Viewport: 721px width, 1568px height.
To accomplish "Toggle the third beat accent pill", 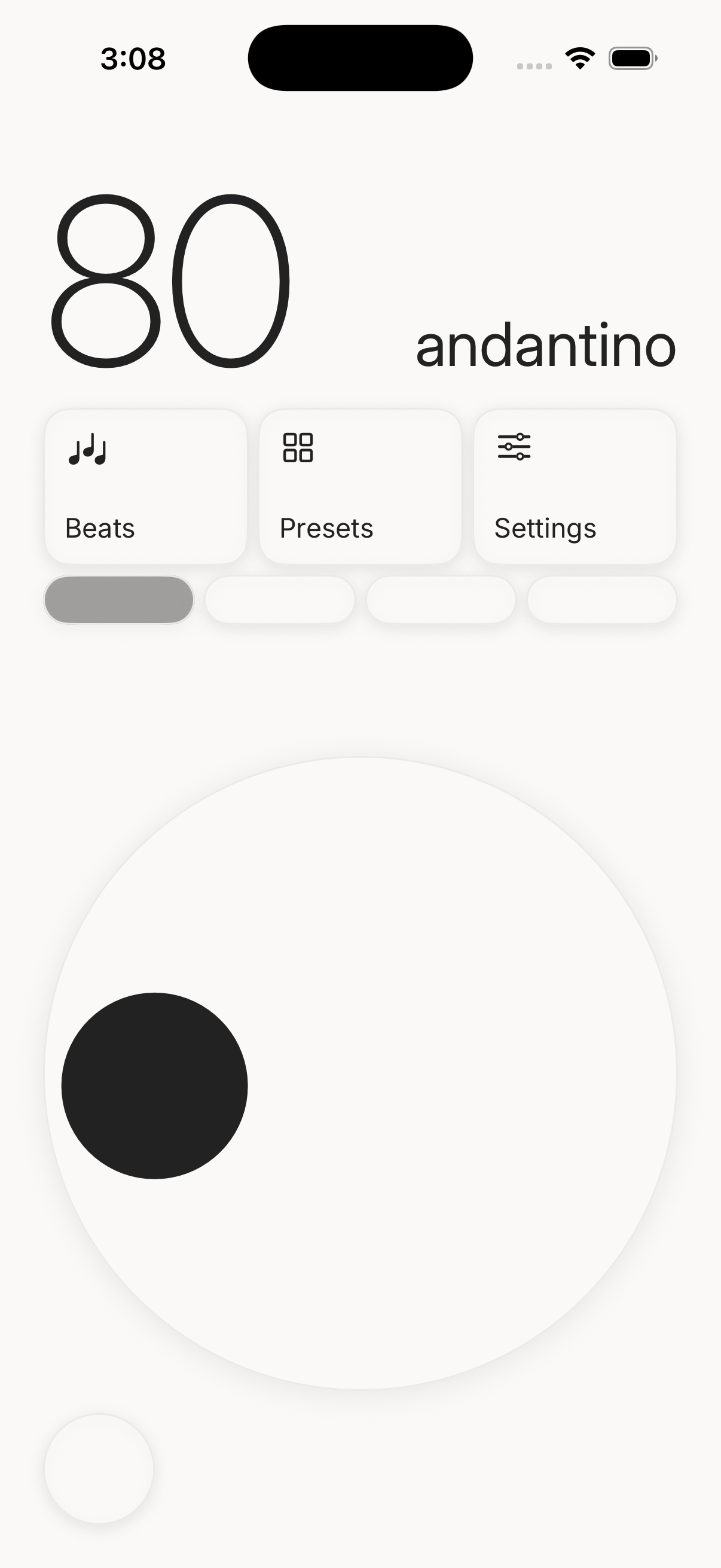I will tap(441, 600).
